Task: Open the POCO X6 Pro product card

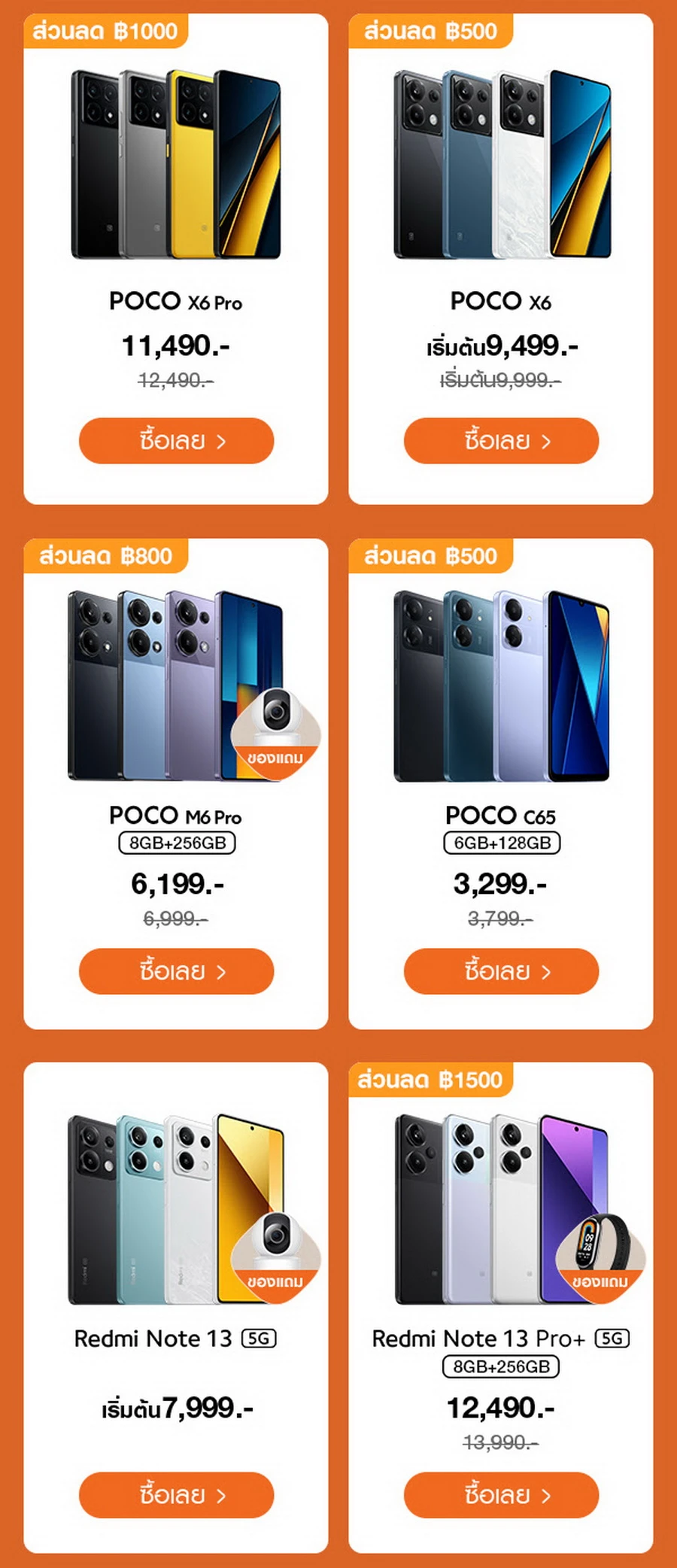Action: pos(176,166)
